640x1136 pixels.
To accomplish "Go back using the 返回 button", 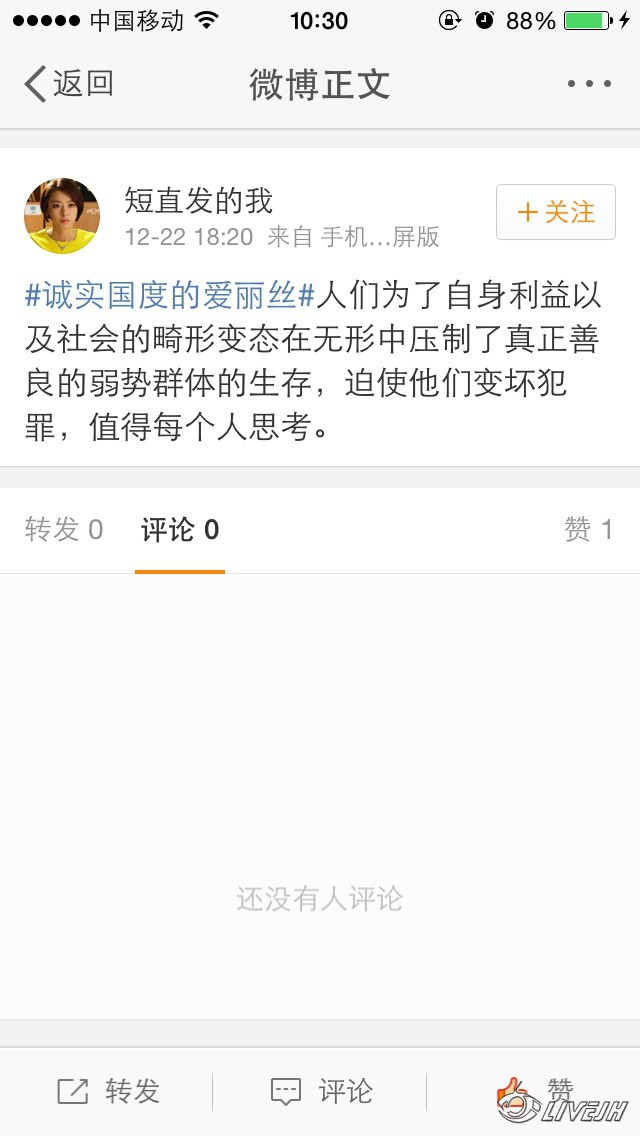I will click(x=68, y=84).
